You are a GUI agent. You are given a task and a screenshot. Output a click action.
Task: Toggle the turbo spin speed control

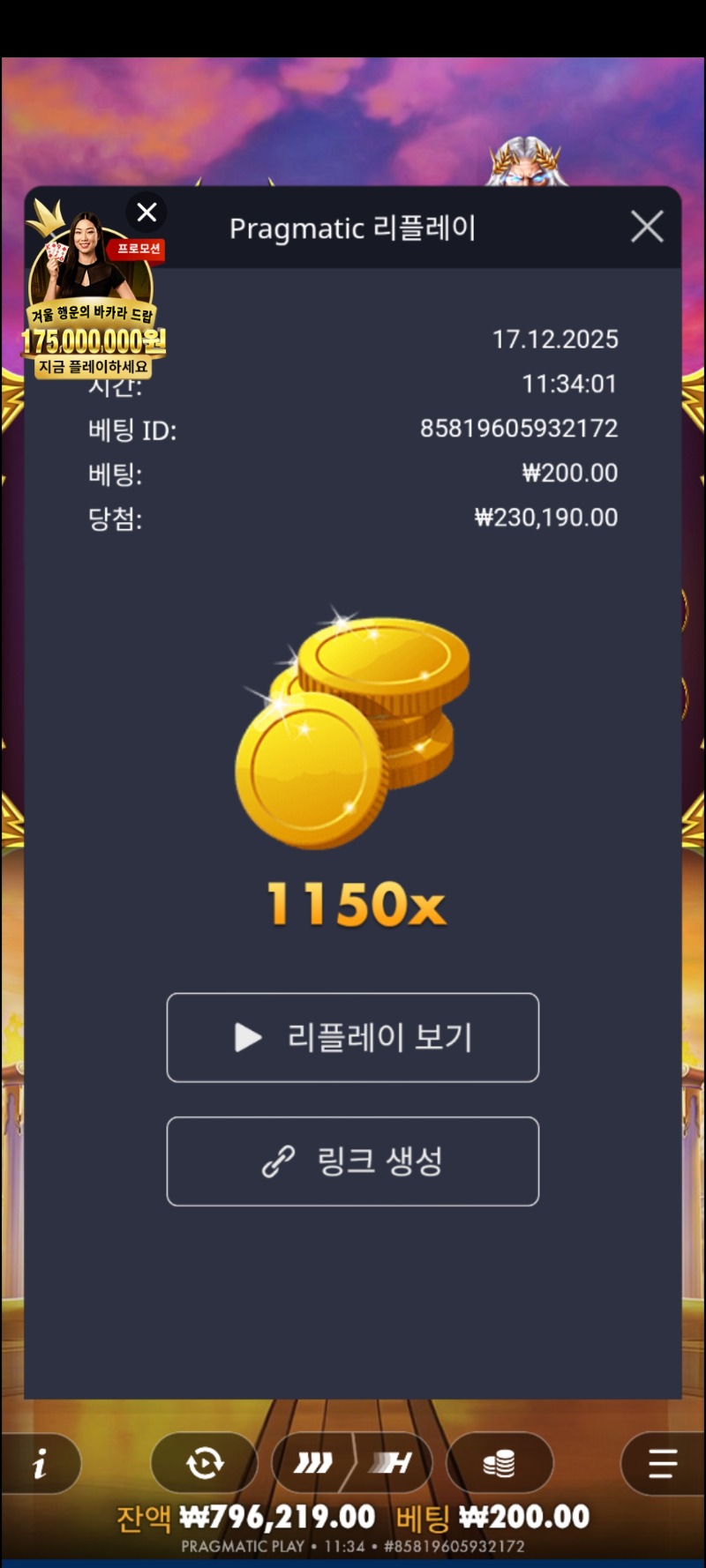pyautogui.click(x=352, y=1464)
